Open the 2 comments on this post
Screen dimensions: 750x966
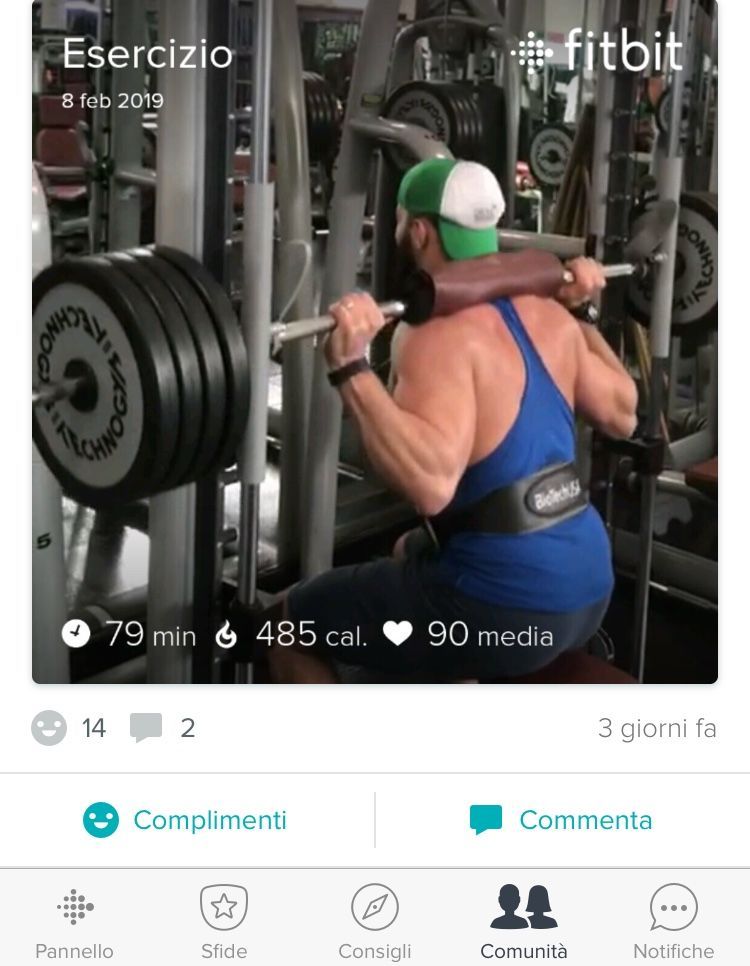[162, 728]
